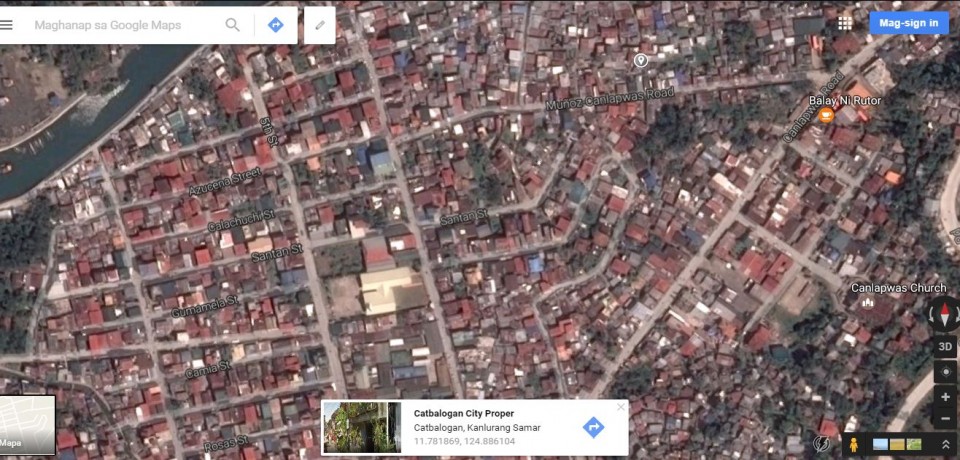Open the hamburger menu
This screenshot has height=460, width=960.
[7, 25]
